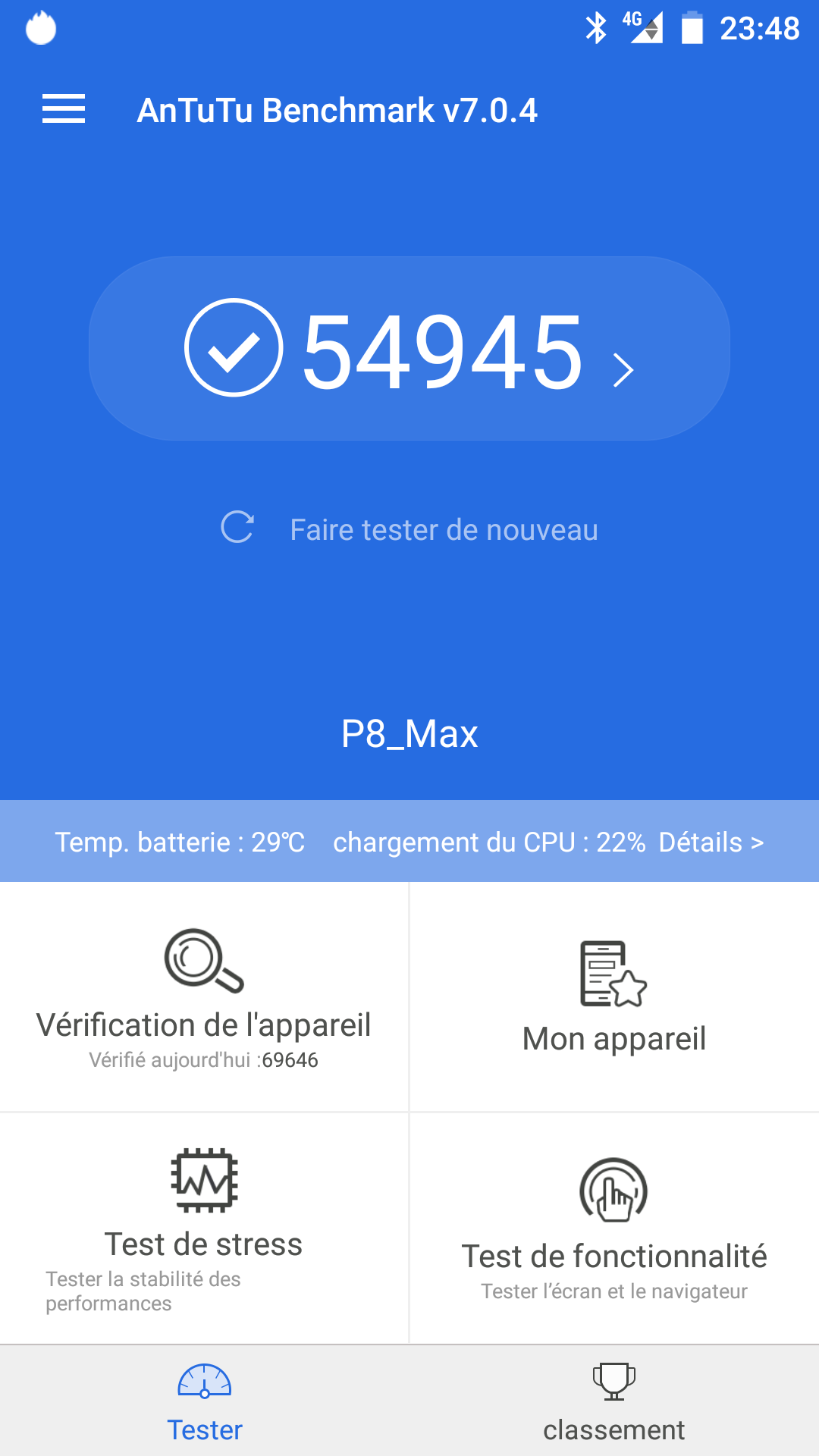819x1456 pixels.
Task: Open Vérification de l'appareil
Action: 203,997
